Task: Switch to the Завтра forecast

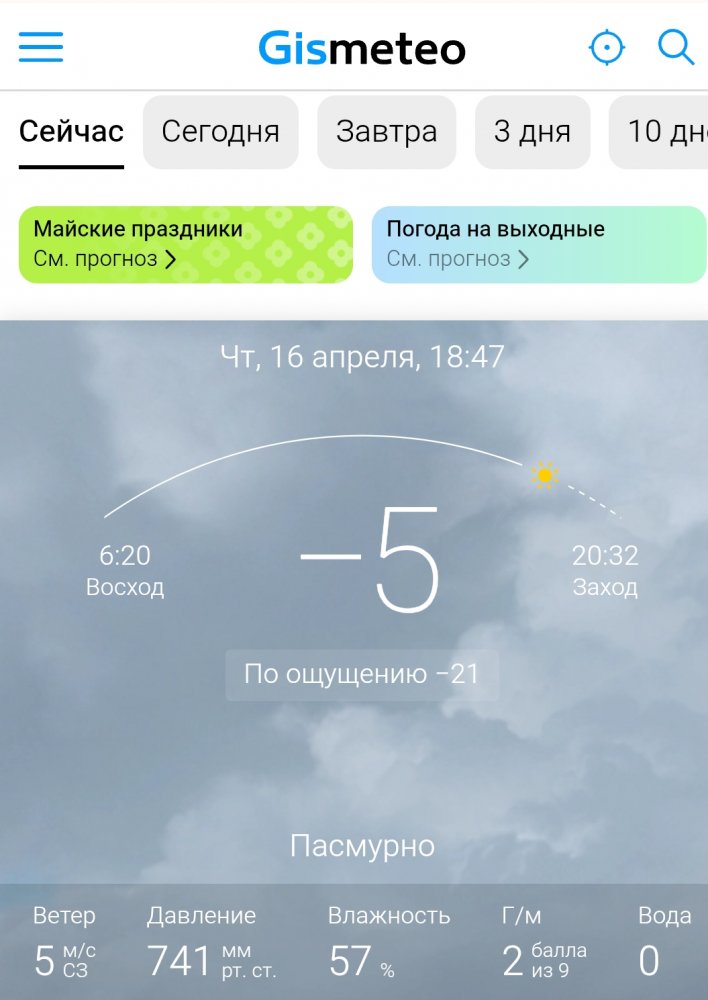Action: point(386,132)
